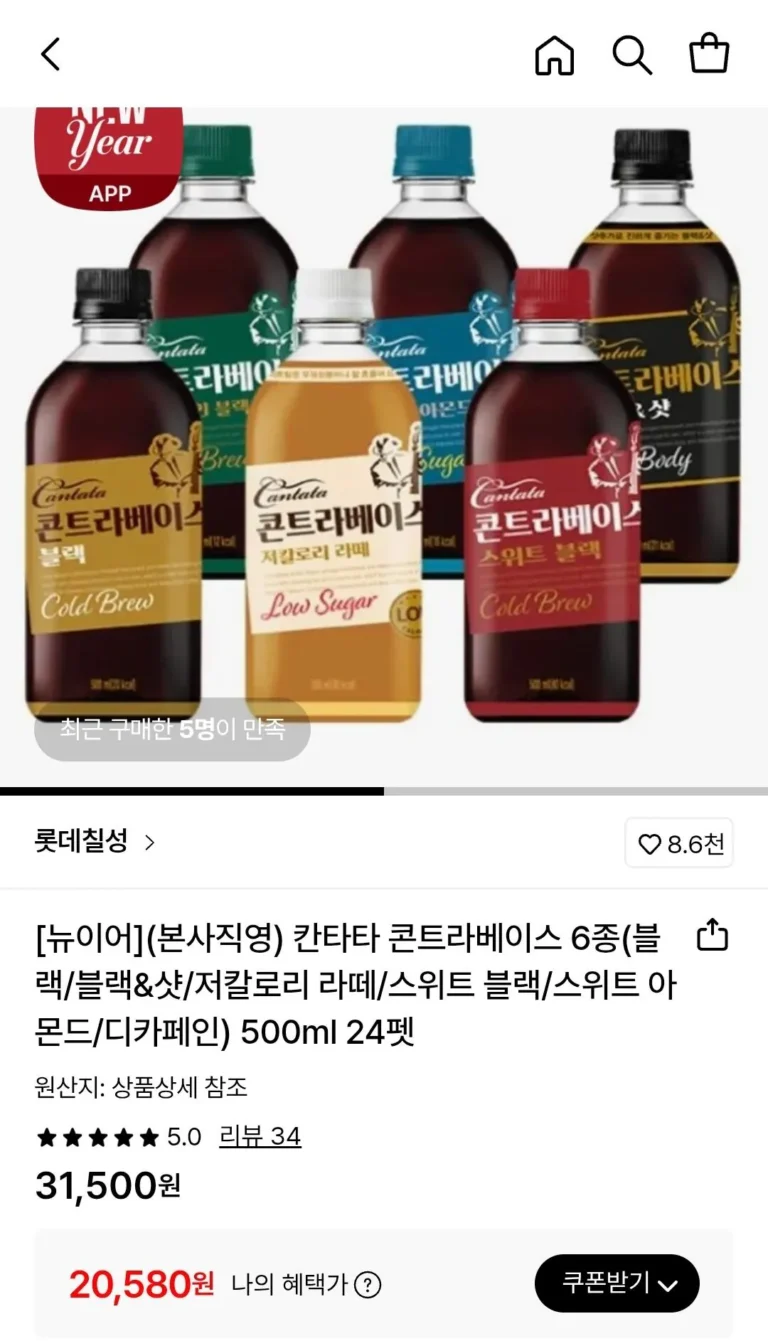The height and width of the screenshot is (1341, 768).
Task: Open the help icon next to 나의 혜택가
Action: tap(368, 1284)
